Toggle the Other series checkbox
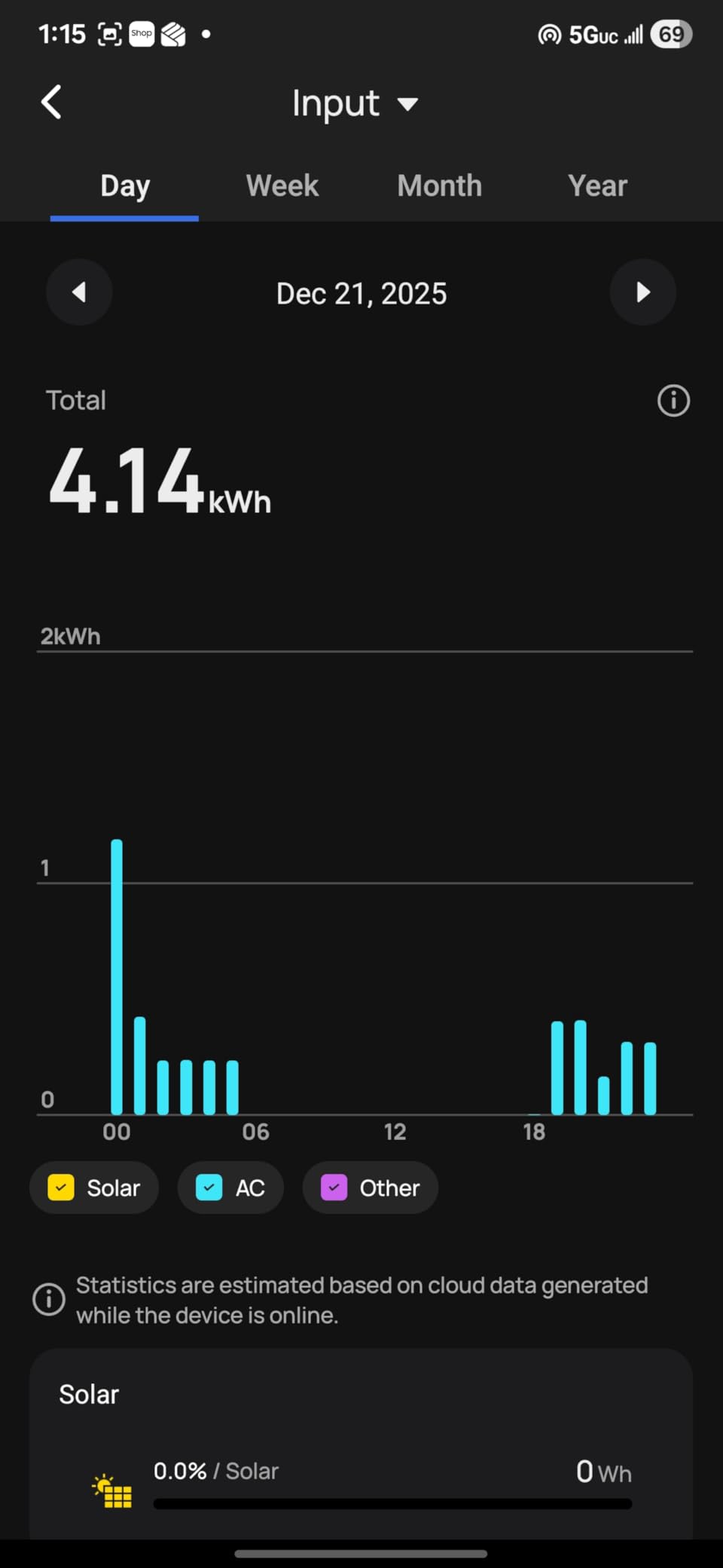The image size is (723, 1568). click(334, 1187)
